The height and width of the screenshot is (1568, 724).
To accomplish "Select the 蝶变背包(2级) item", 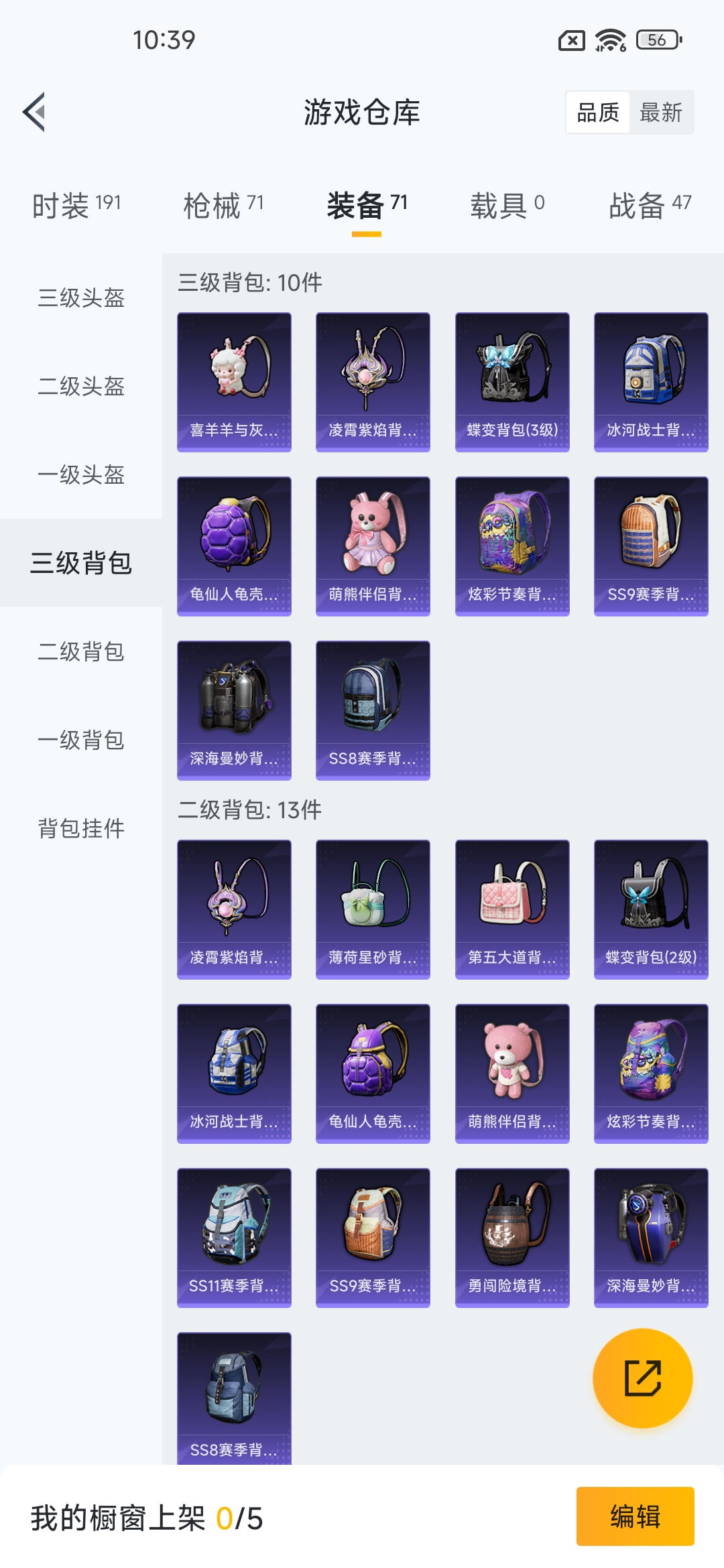I will click(x=651, y=909).
